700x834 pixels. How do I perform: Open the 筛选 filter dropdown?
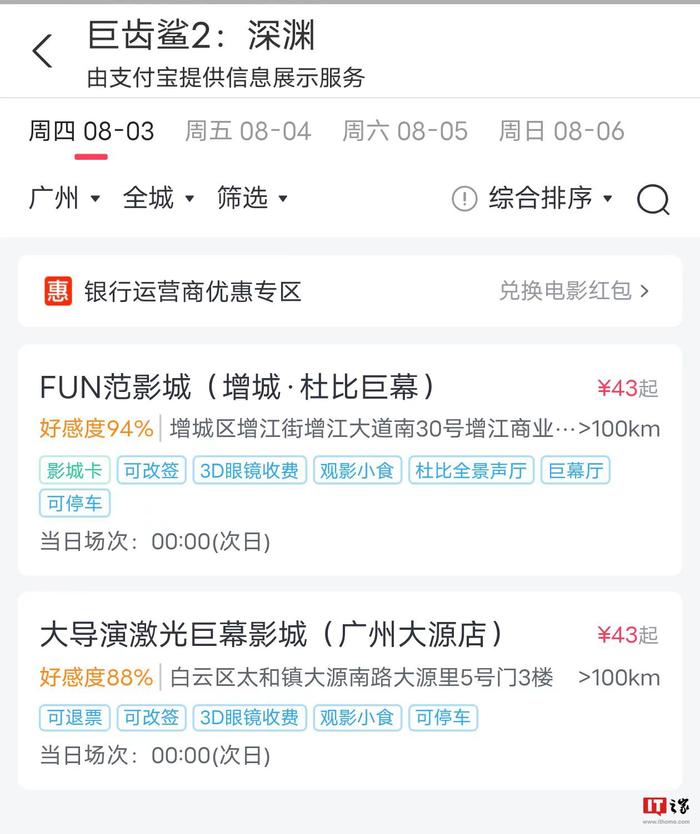pyautogui.click(x=252, y=198)
